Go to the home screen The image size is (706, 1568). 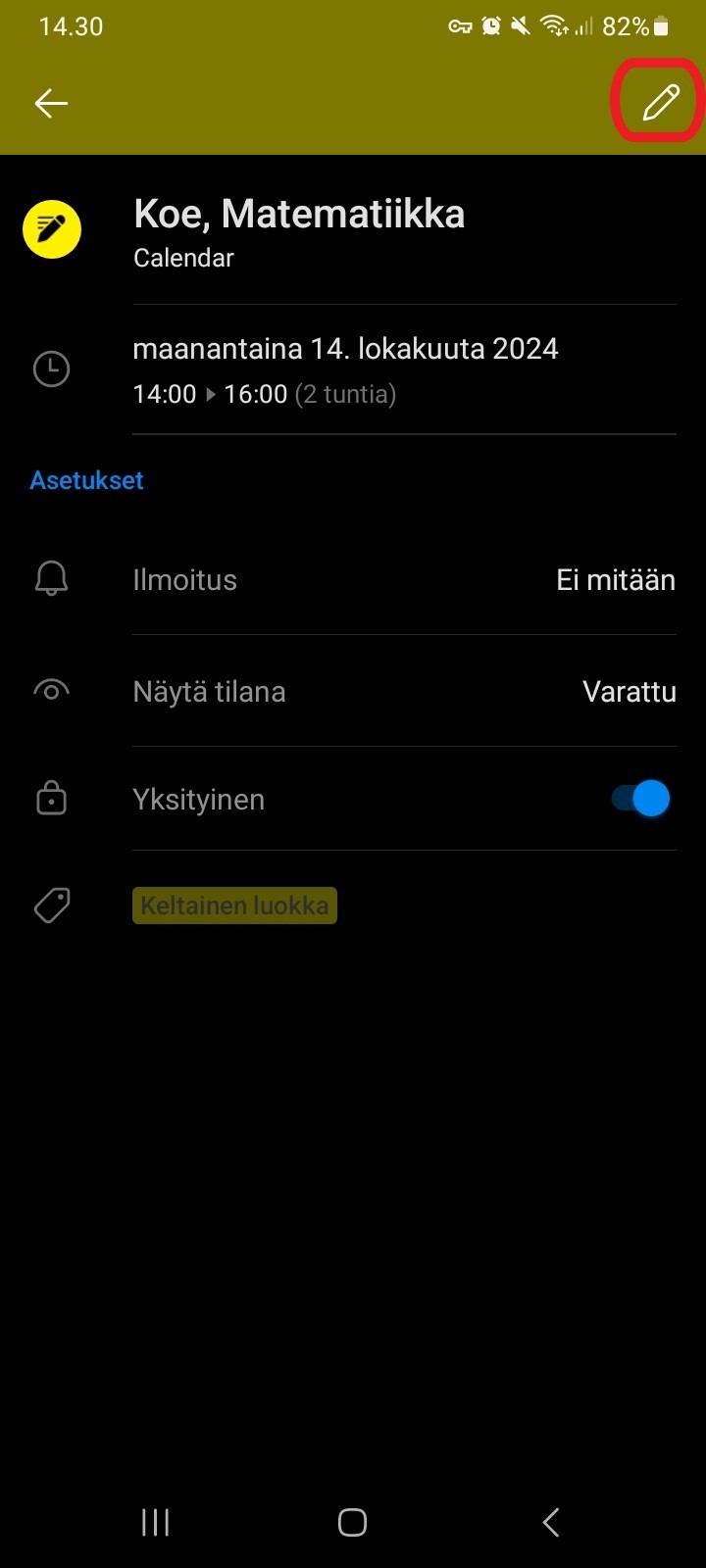(x=352, y=1522)
